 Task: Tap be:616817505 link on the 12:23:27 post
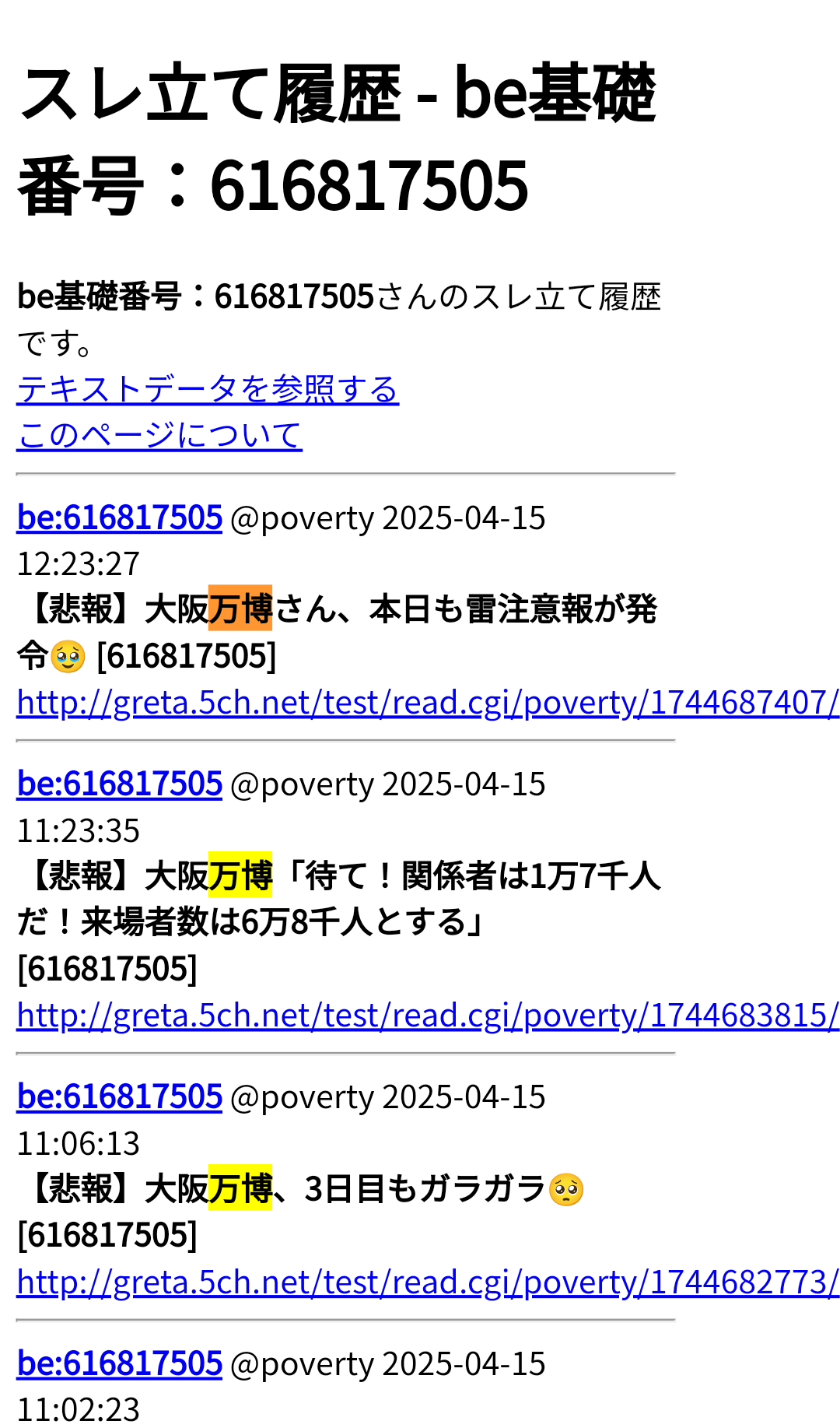coord(120,518)
